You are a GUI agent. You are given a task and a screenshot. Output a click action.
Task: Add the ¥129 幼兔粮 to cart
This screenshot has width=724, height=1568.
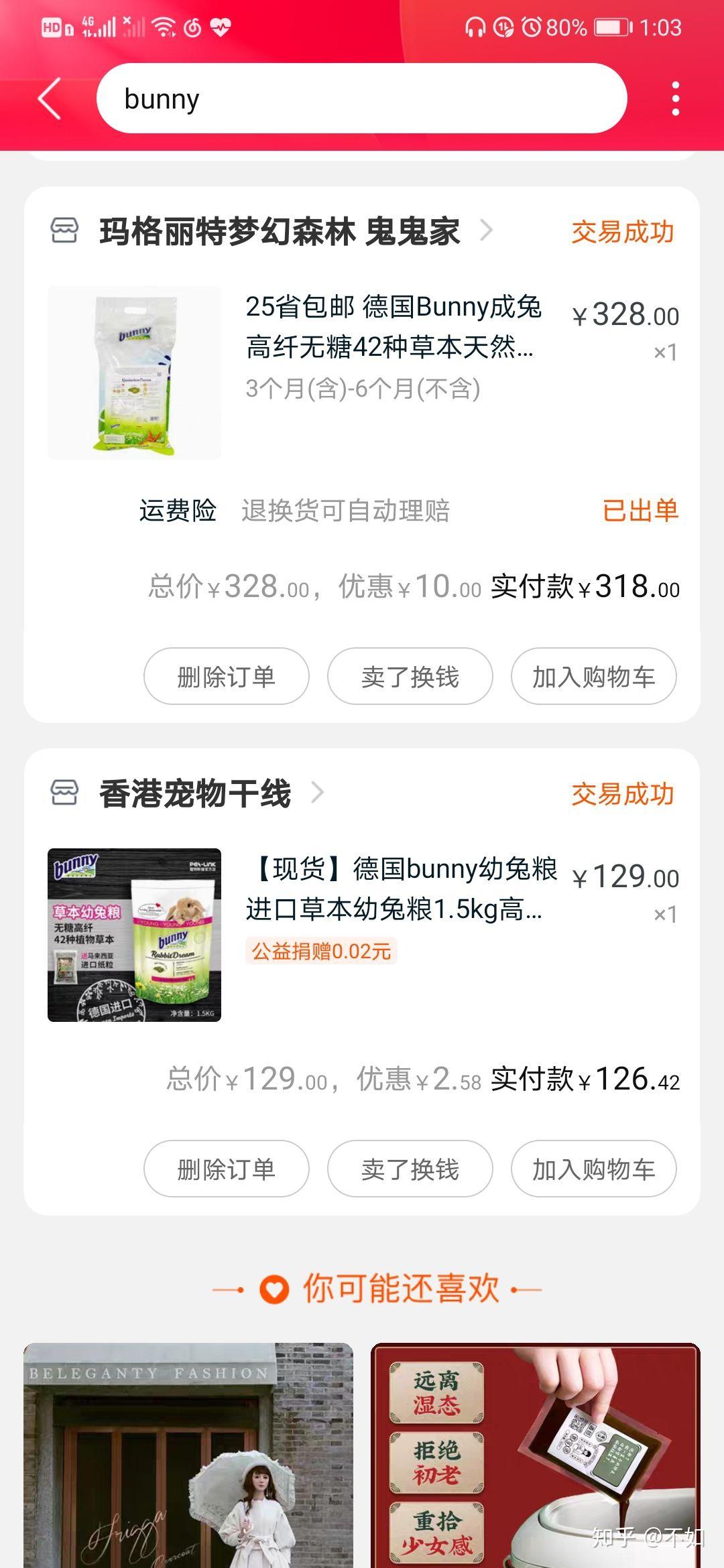pyautogui.click(x=593, y=1169)
